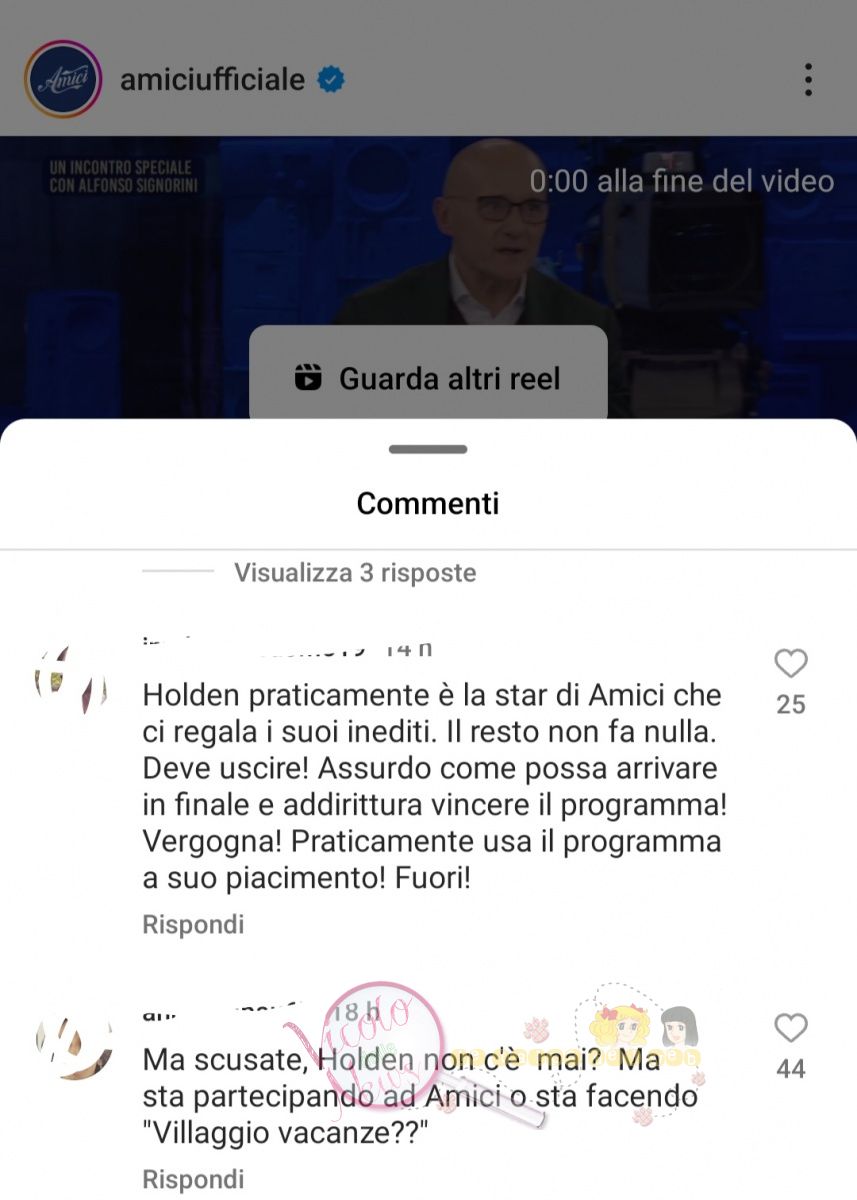Open the amiciufficiale username link
Viewport: 857px width, 1200px height.
[x=212, y=80]
